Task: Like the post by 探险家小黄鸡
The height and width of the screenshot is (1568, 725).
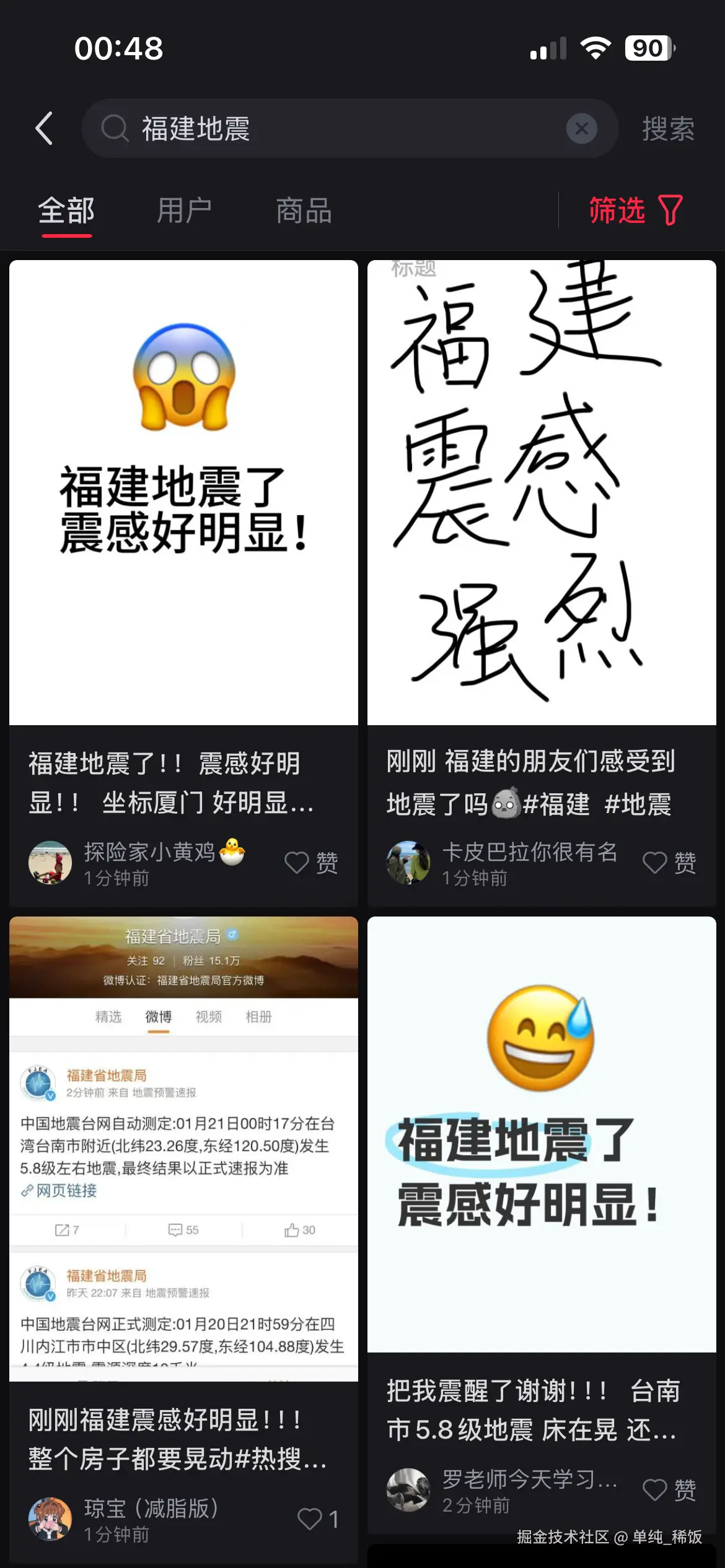Action: click(297, 862)
